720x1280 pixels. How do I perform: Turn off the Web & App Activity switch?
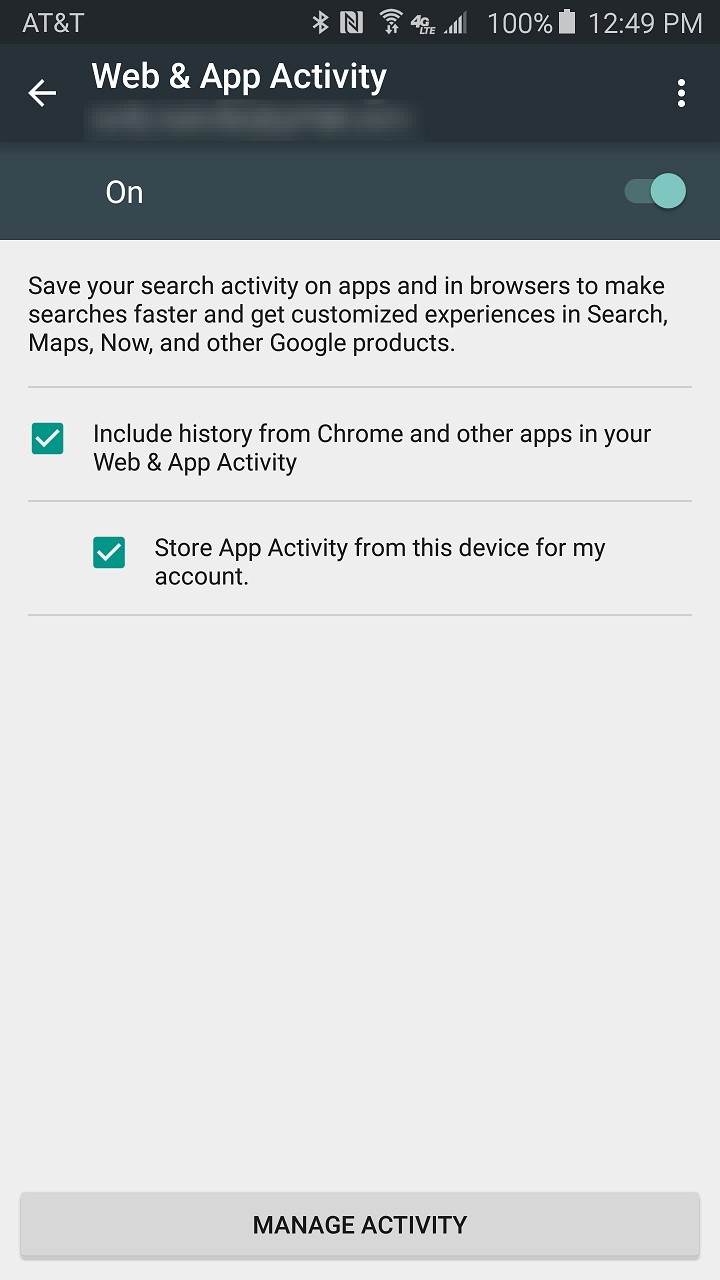click(x=656, y=191)
